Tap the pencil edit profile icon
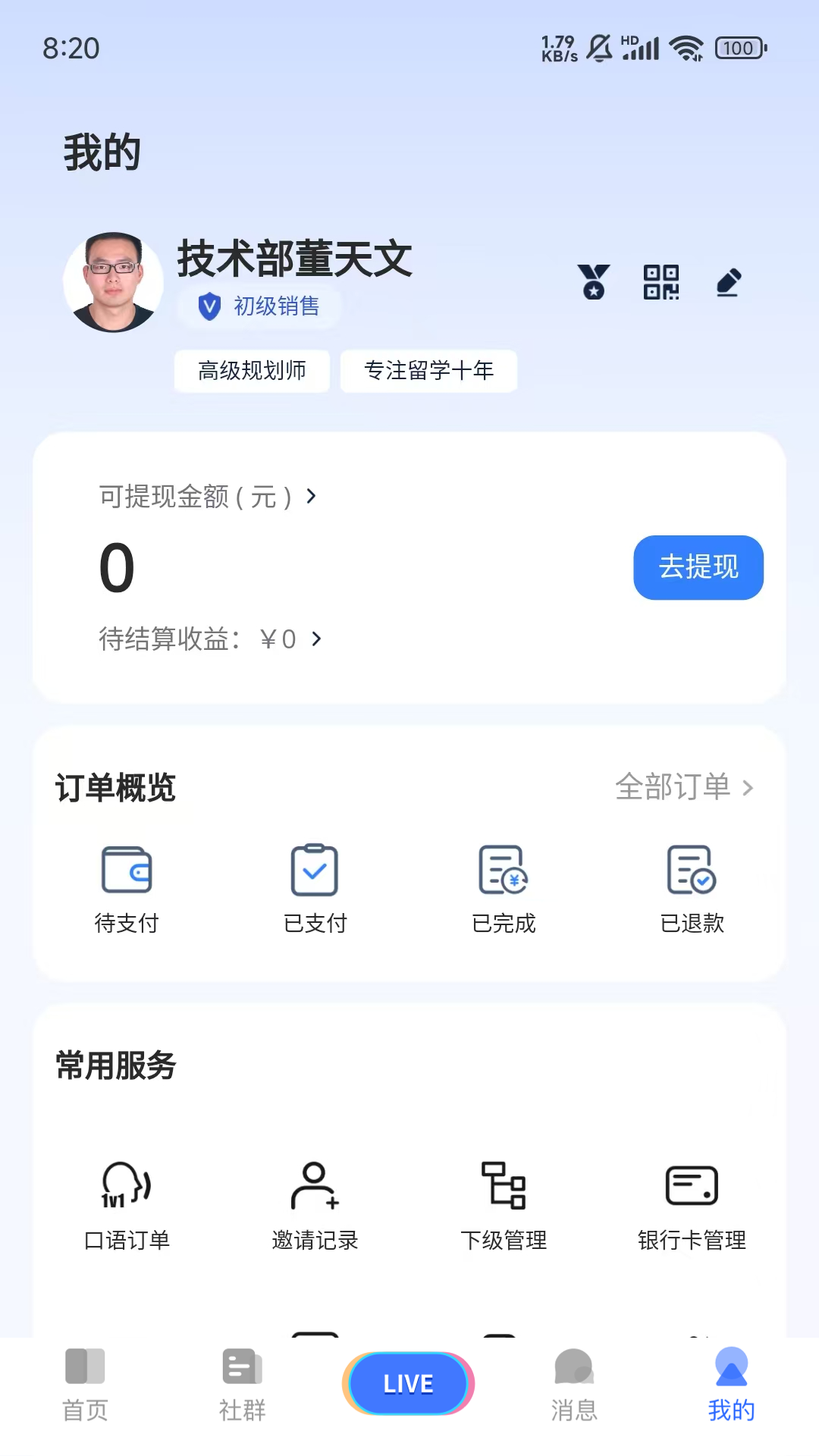The image size is (819, 1456). pos(726,281)
